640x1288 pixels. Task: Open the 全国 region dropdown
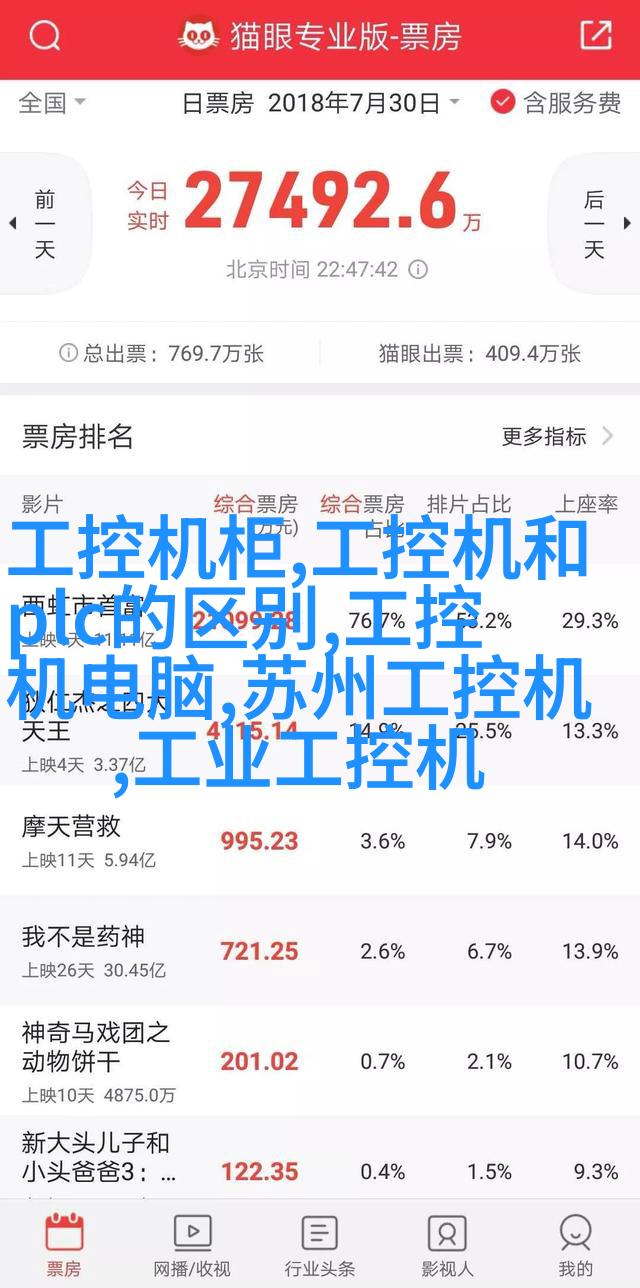52,103
